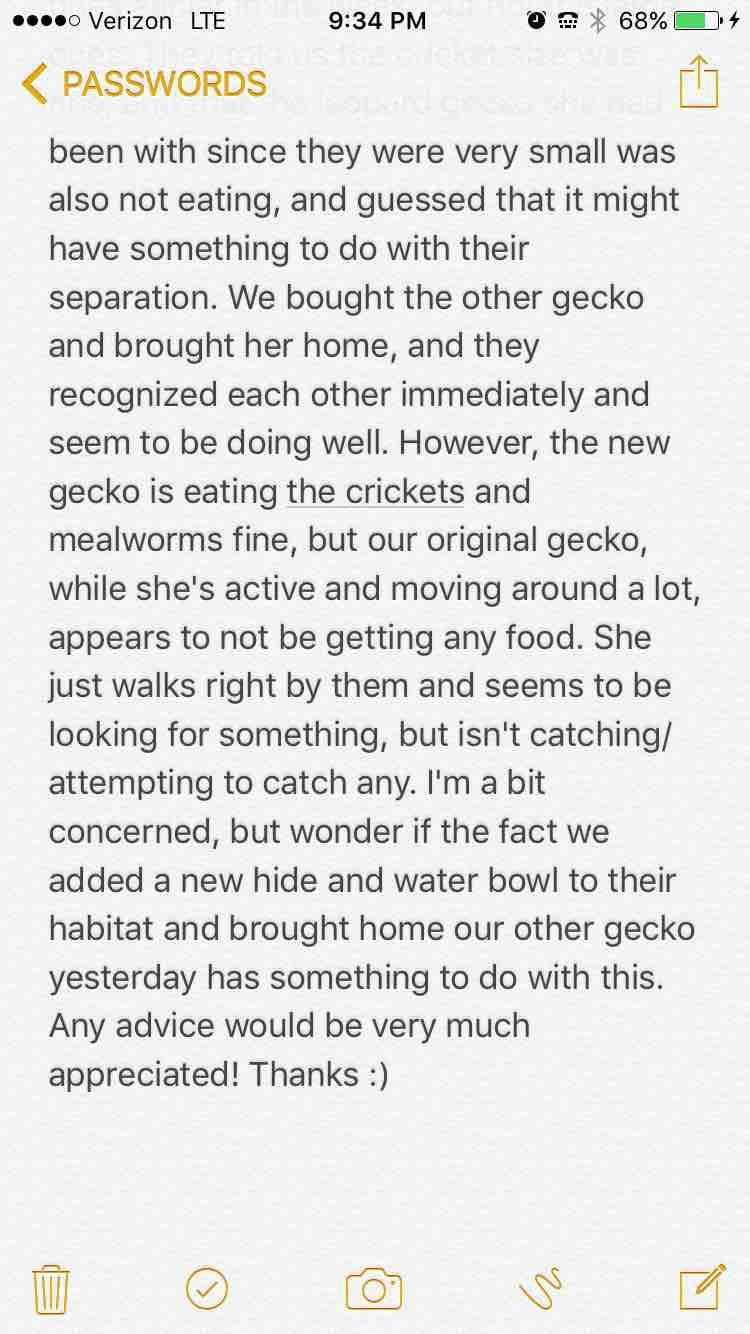Open the sketch drawing tool
This screenshot has height=1334, width=750.
point(541,1288)
